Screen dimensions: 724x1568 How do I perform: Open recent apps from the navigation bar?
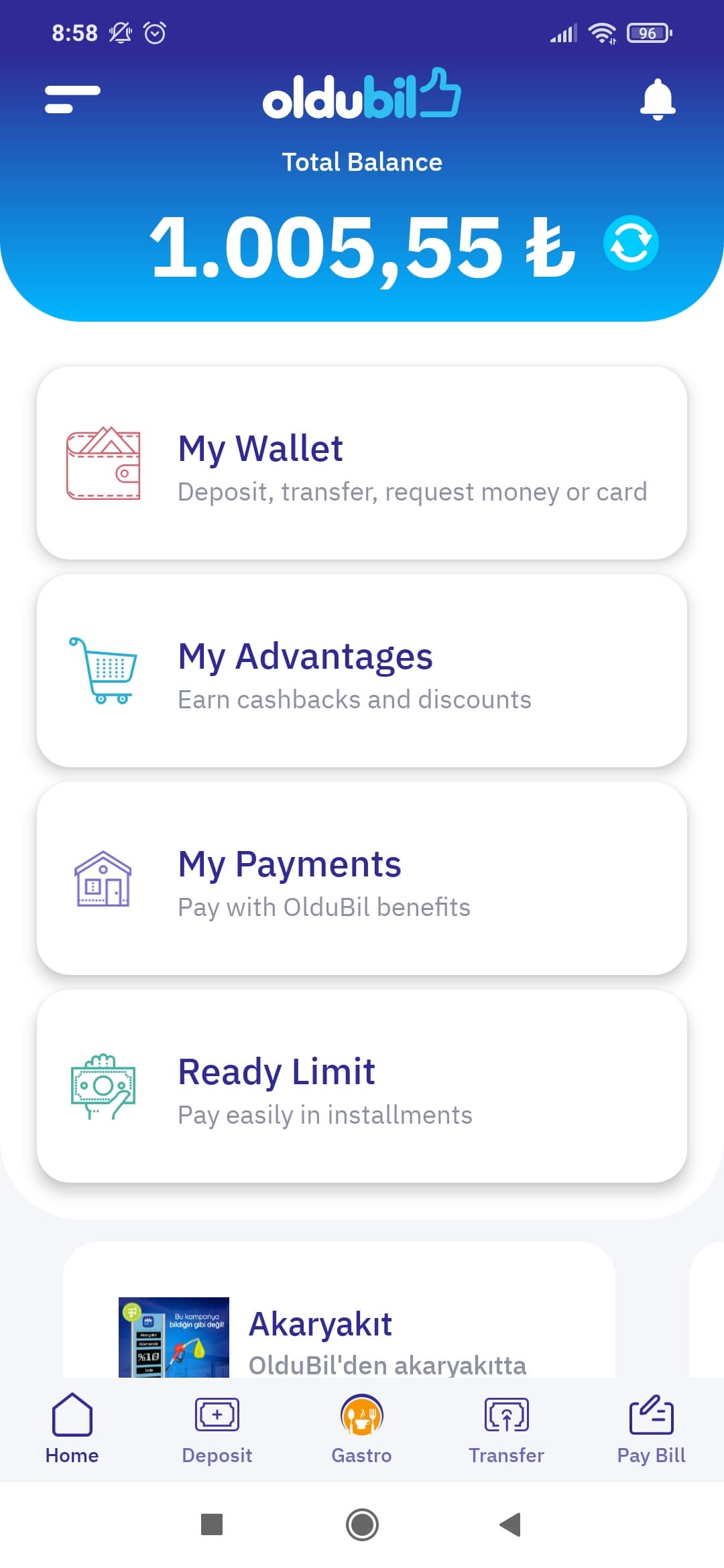tap(212, 1524)
